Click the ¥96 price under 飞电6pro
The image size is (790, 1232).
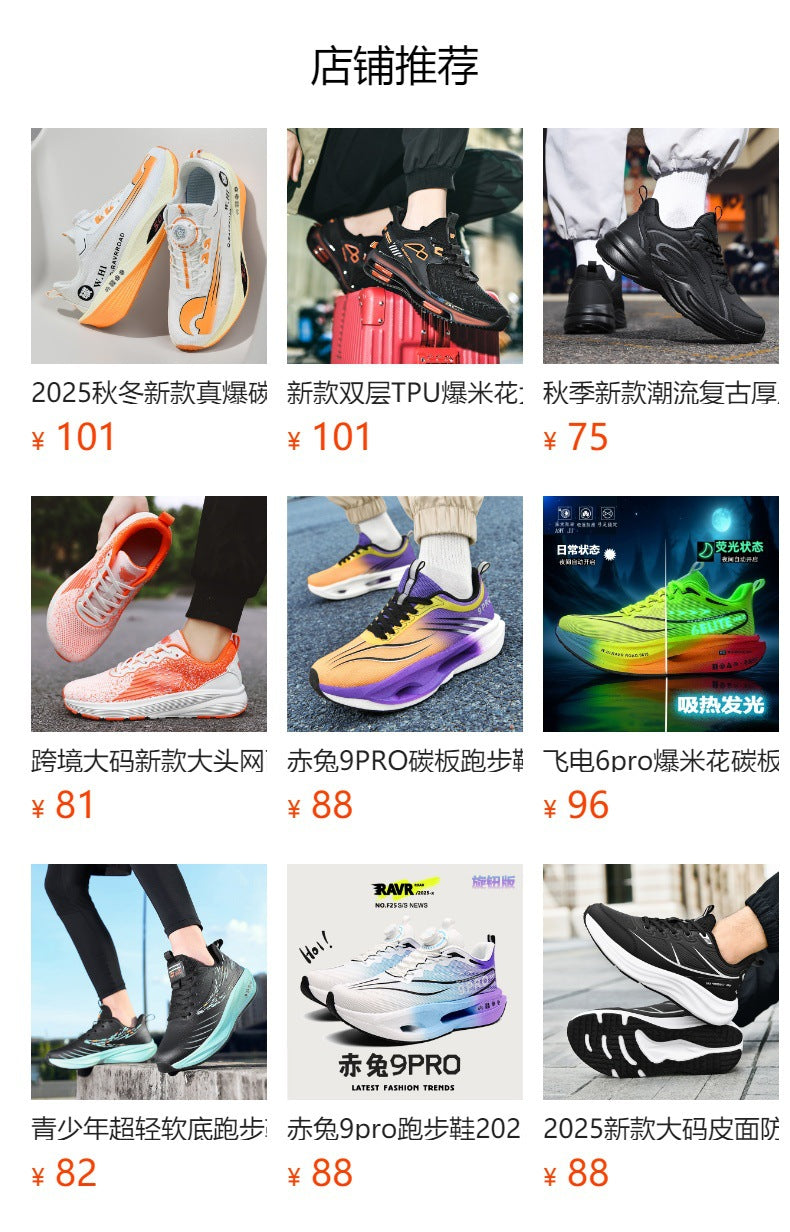[x=568, y=802]
